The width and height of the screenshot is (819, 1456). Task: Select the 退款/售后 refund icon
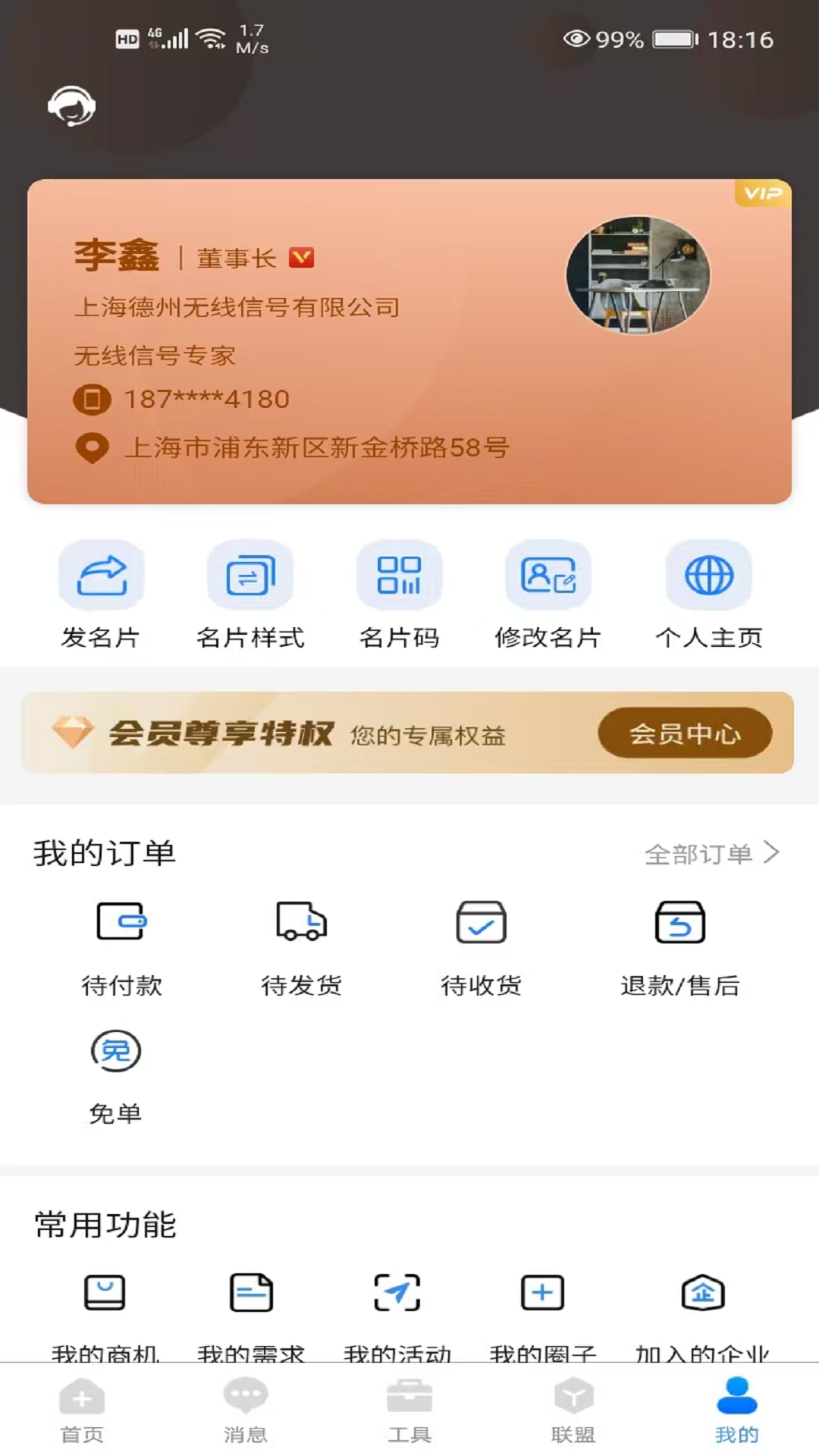(x=681, y=923)
